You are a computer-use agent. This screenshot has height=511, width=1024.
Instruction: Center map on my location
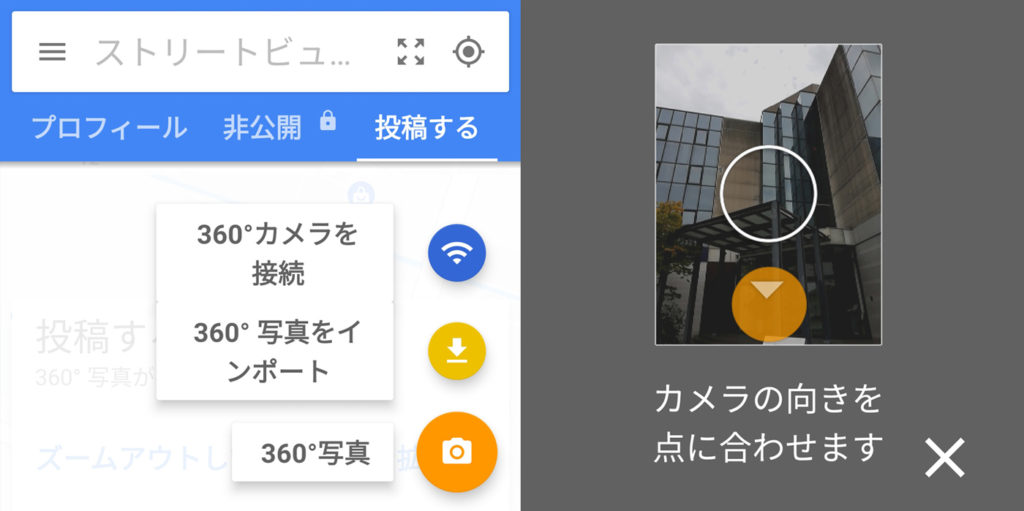(468, 52)
